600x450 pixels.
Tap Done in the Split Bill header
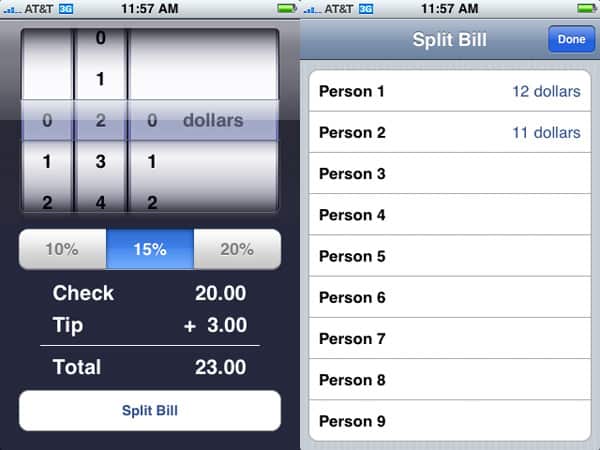pyautogui.click(x=572, y=40)
